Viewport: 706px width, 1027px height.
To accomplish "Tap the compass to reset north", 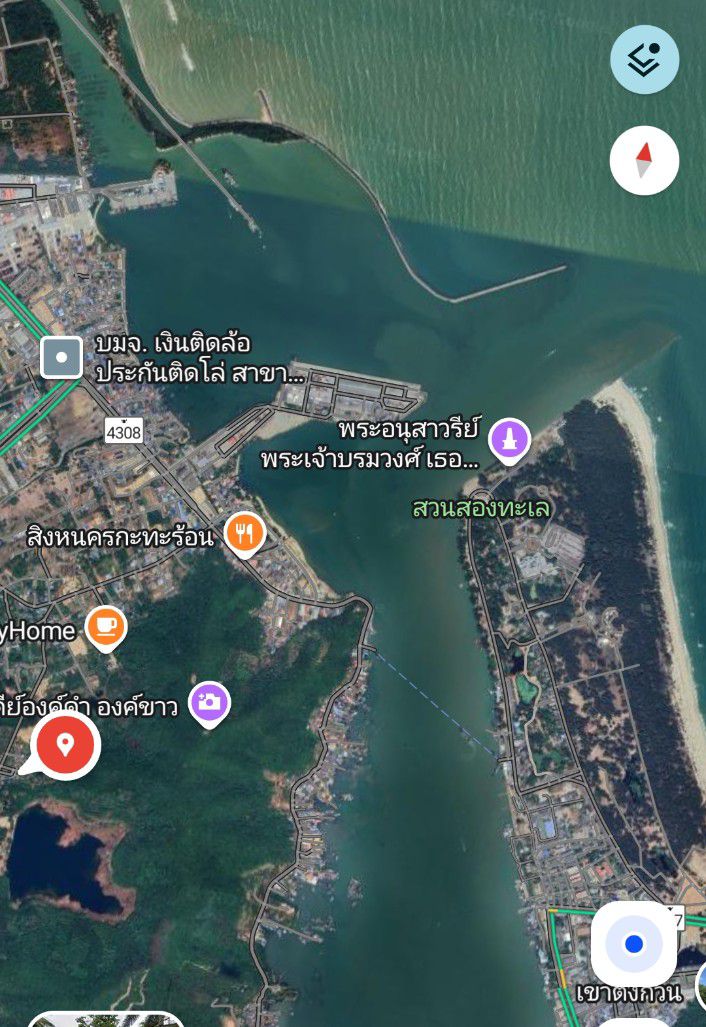I will (x=644, y=160).
